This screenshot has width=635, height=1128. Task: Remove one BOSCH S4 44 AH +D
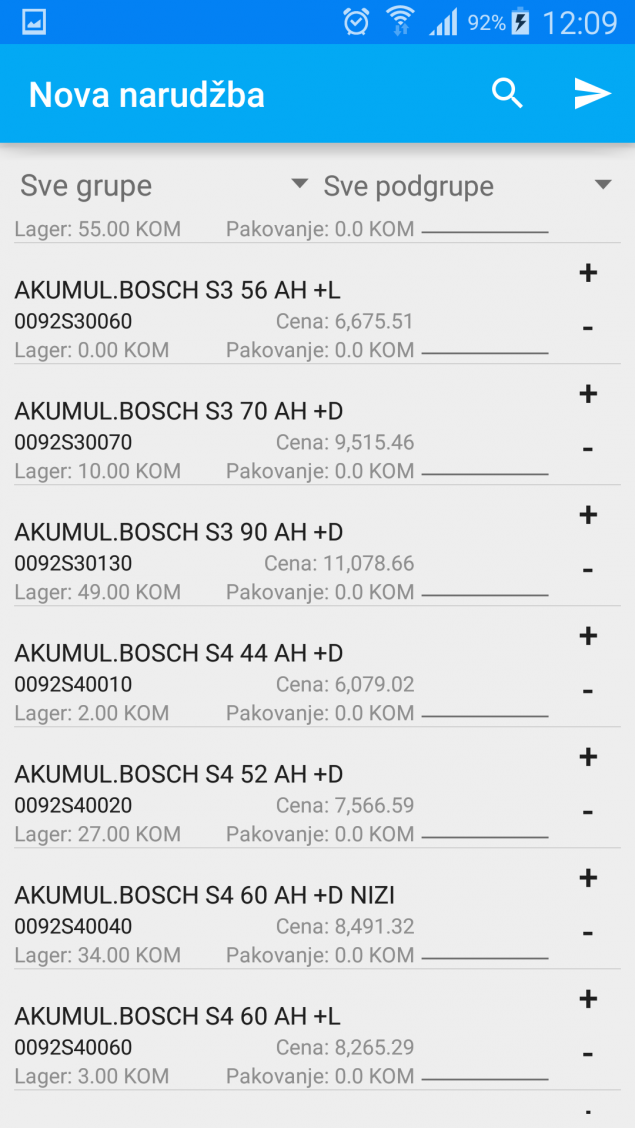[x=588, y=691]
